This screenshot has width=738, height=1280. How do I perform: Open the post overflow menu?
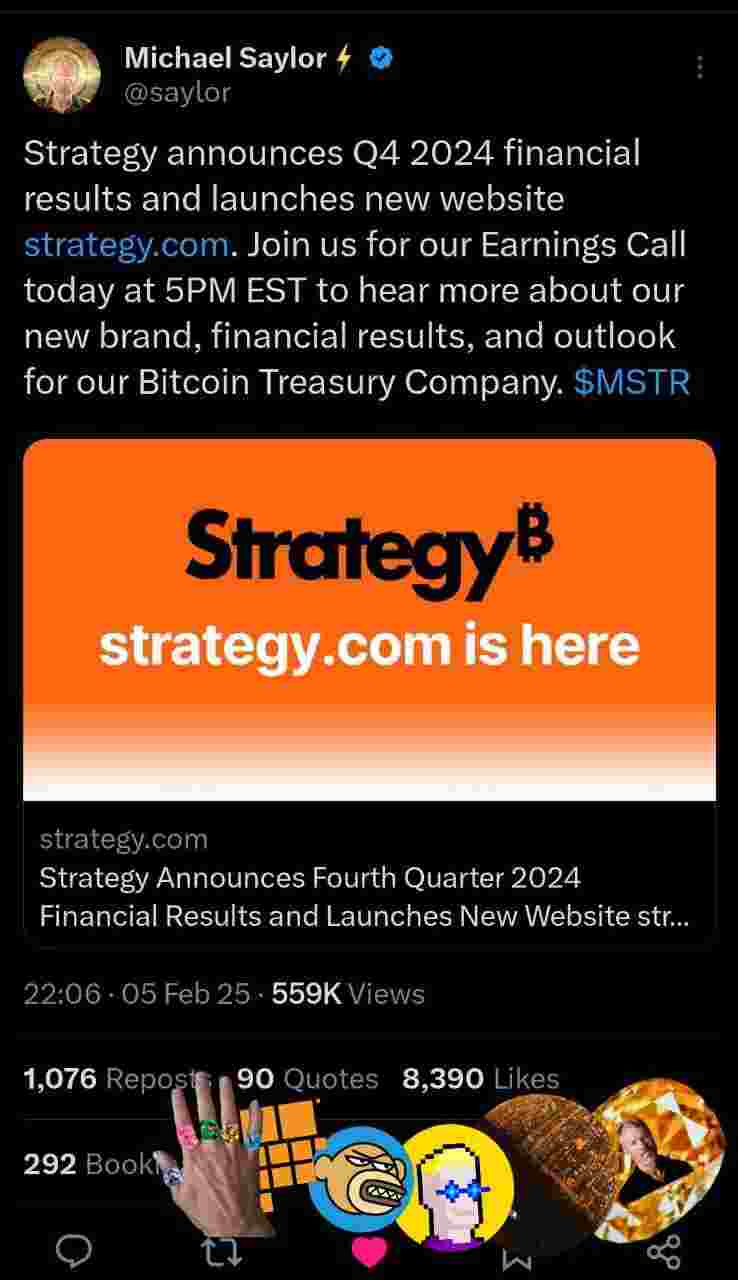coord(699,67)
